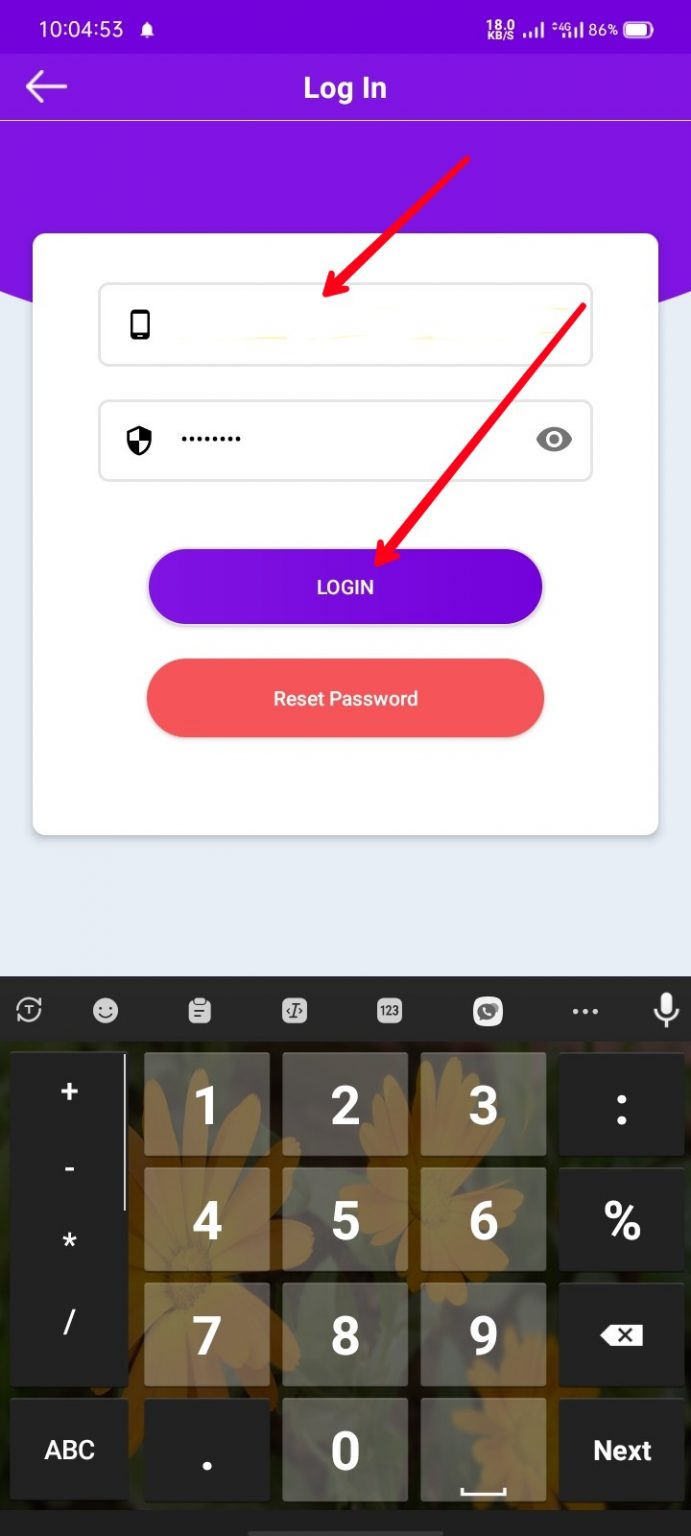Go back using the top-left arrow
Viewport: 691px width, 1536px height.
click(46, 87)
